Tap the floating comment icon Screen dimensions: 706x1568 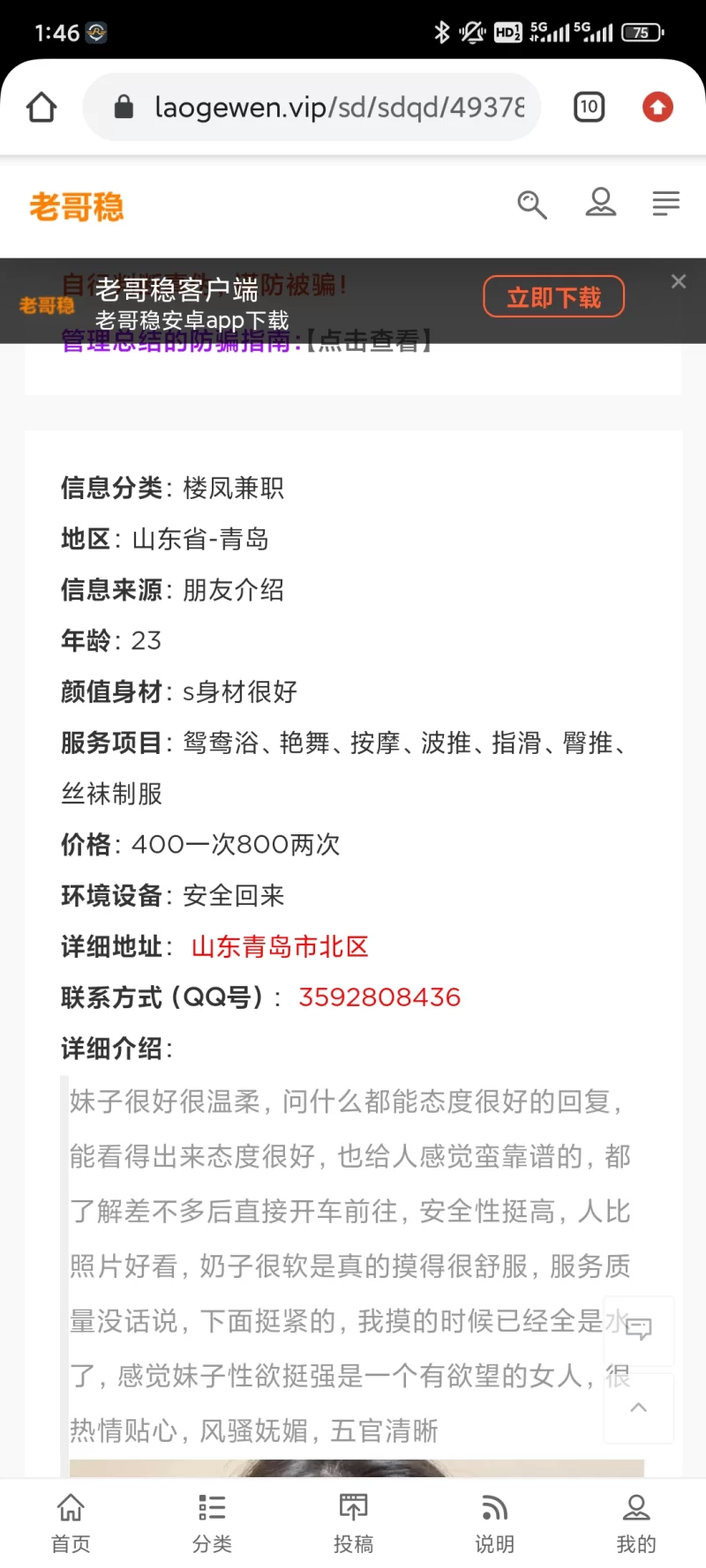click(x=638, y=1329)
